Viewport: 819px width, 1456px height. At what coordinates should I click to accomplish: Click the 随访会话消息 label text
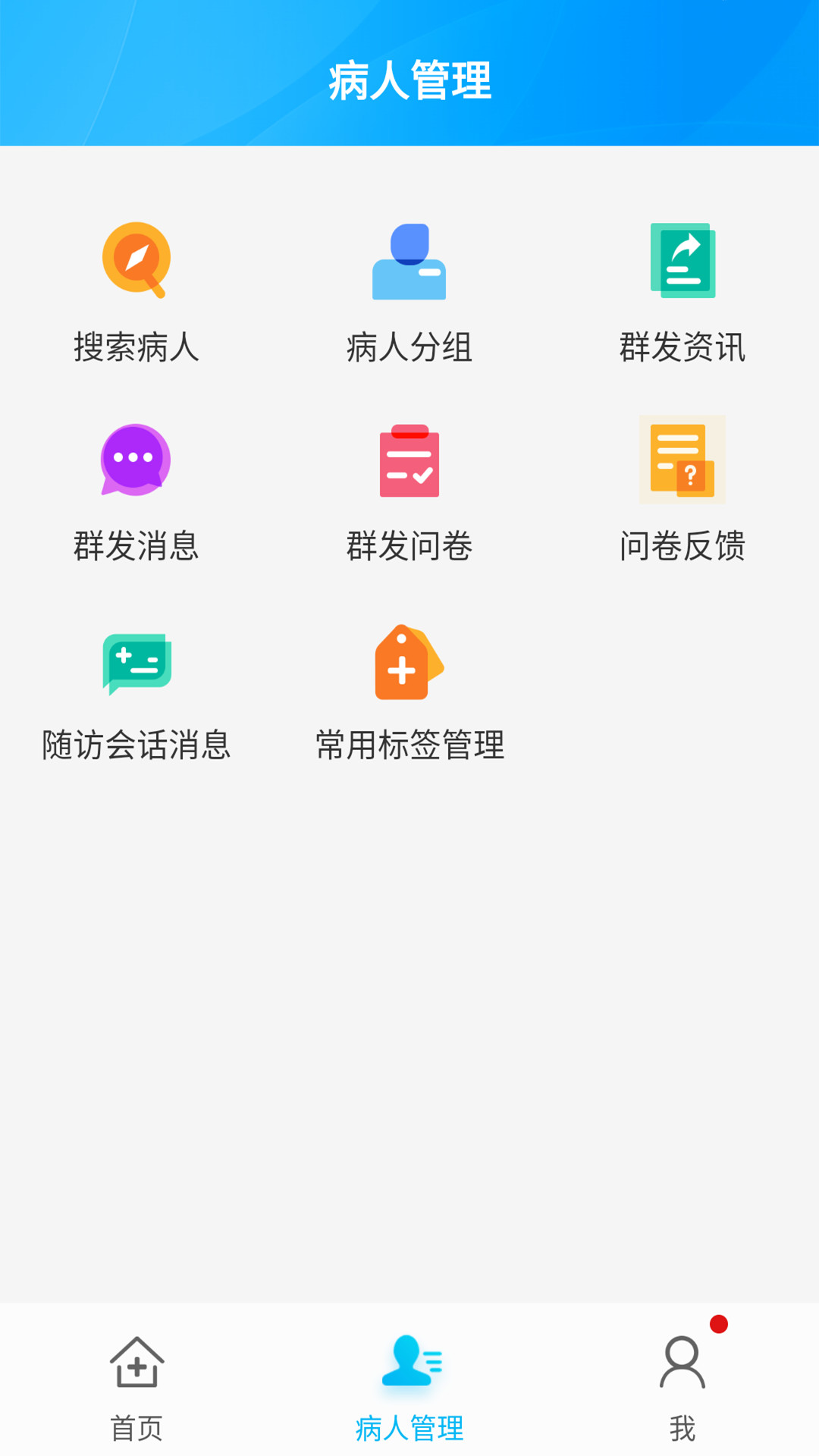pyautogui.click(x=136, y=747)
